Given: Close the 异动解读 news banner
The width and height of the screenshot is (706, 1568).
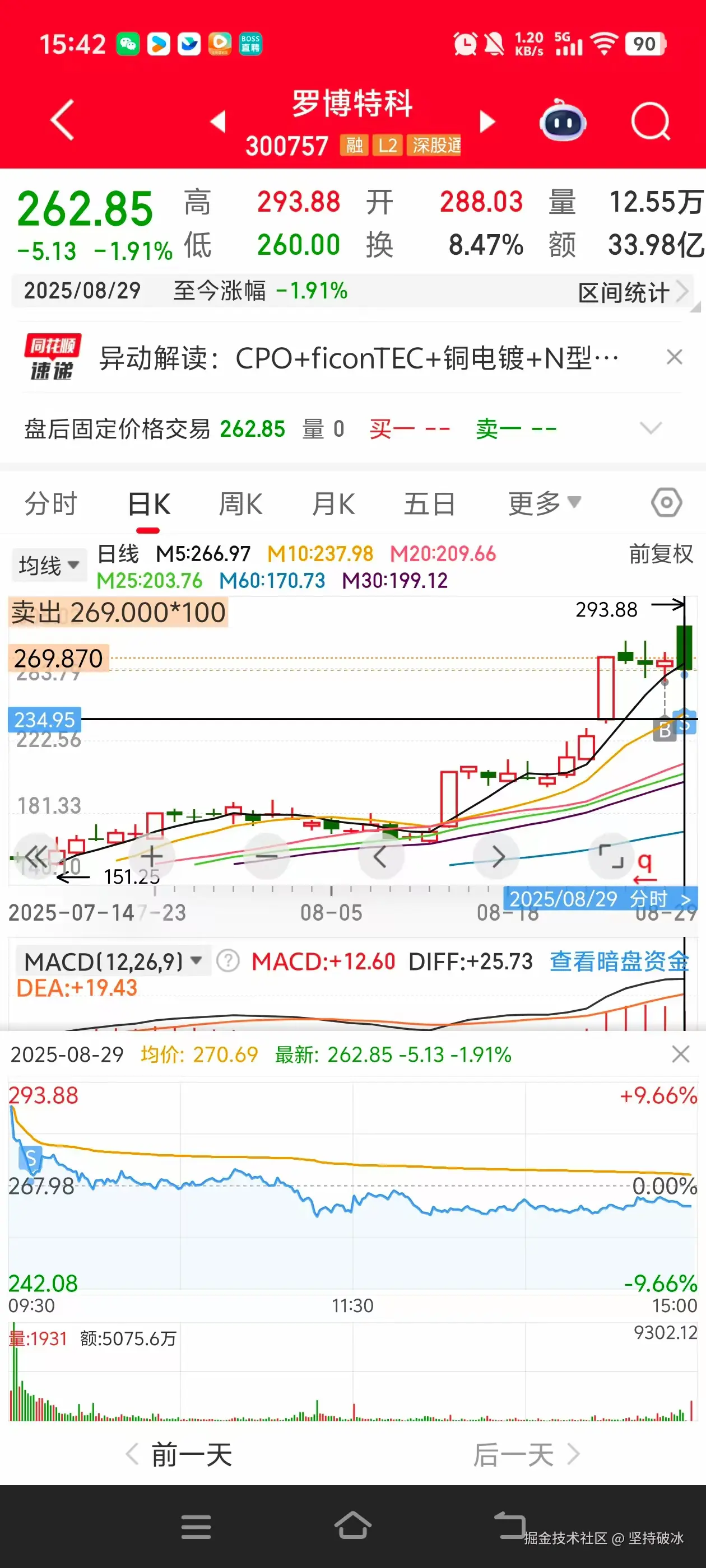Looking at the screenshot, I should click(675, 357).
